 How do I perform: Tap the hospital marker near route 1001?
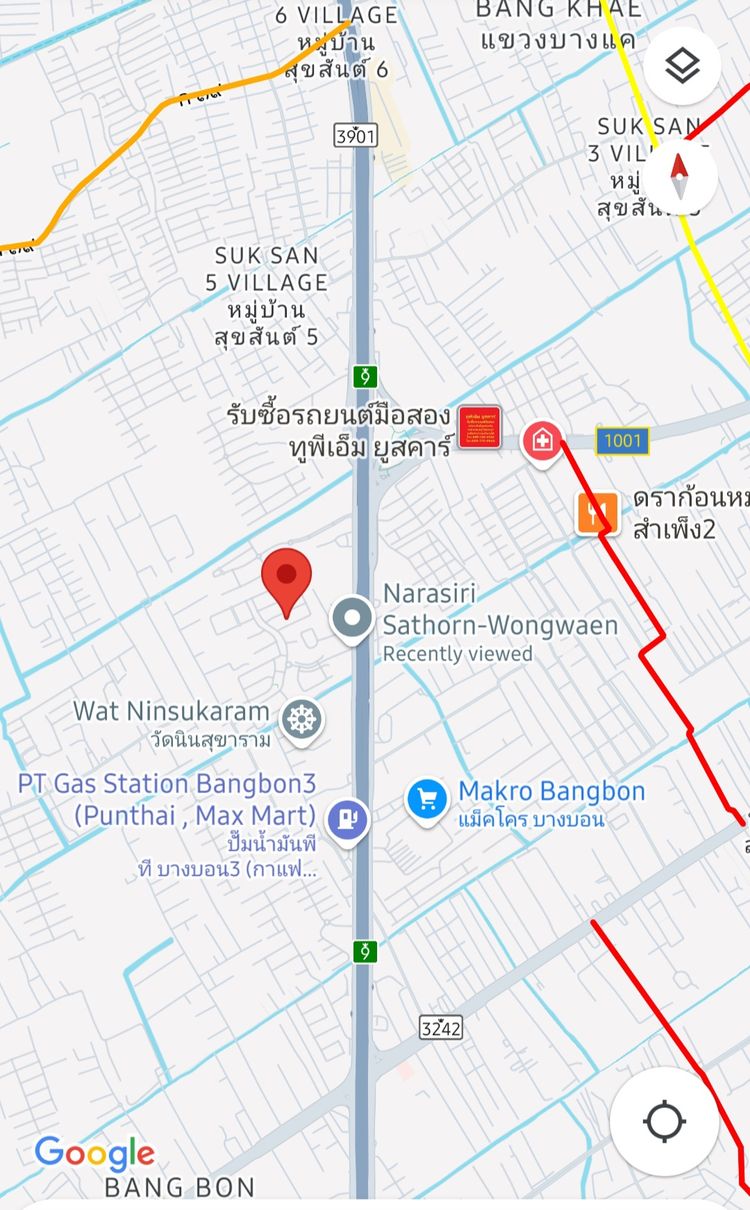click(541, 439)
